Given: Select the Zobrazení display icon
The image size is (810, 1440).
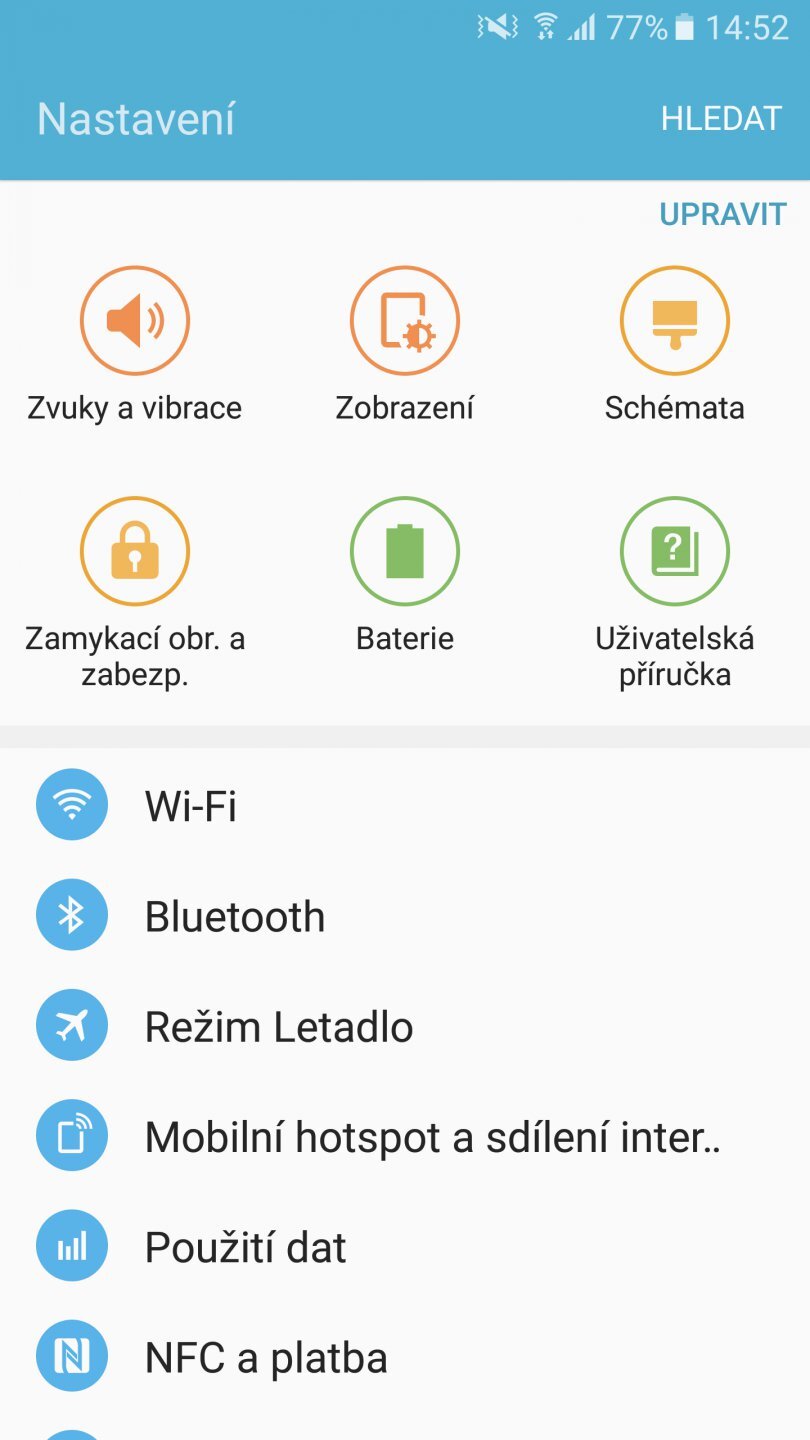Looking at the screenshot, I should coord(404,319).
